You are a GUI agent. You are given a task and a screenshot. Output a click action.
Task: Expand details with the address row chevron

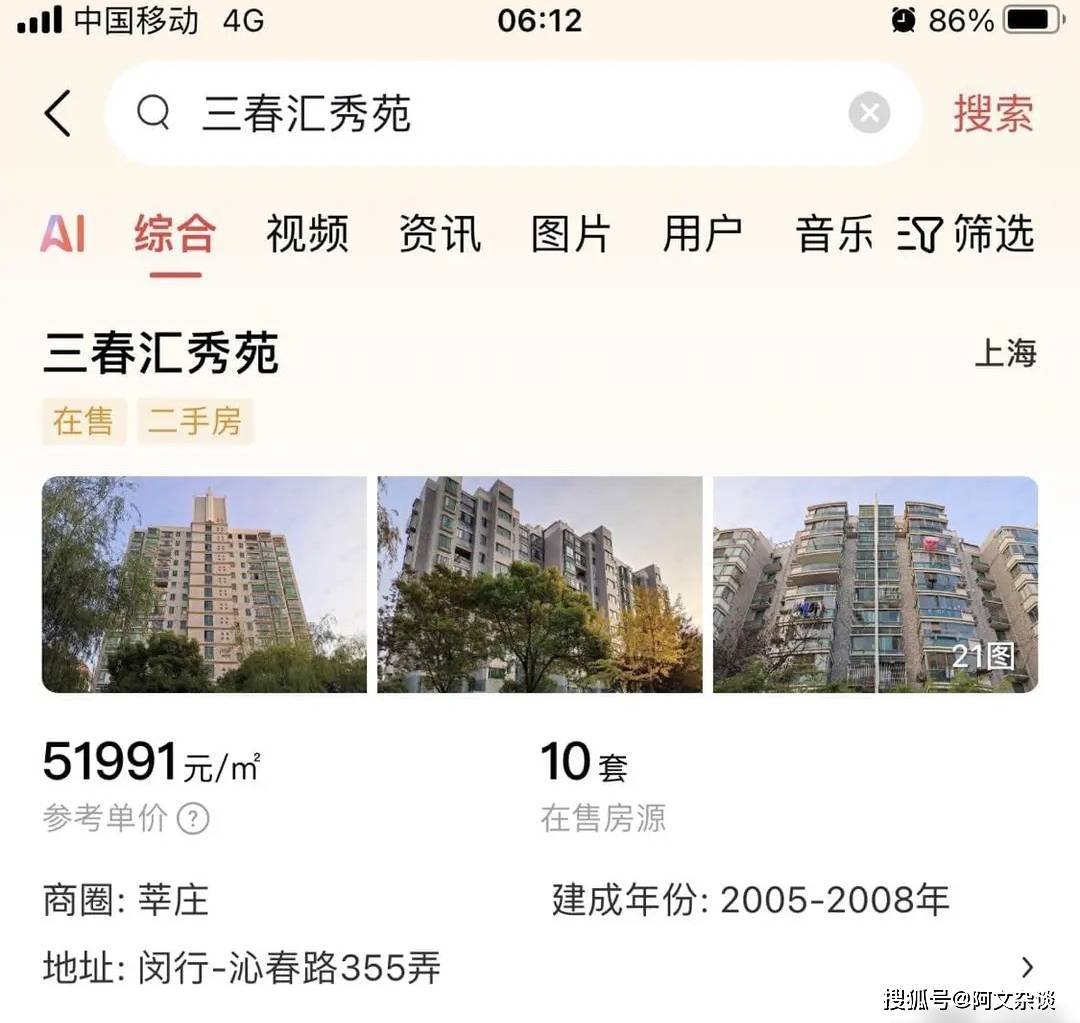[x=1027, y=967]
